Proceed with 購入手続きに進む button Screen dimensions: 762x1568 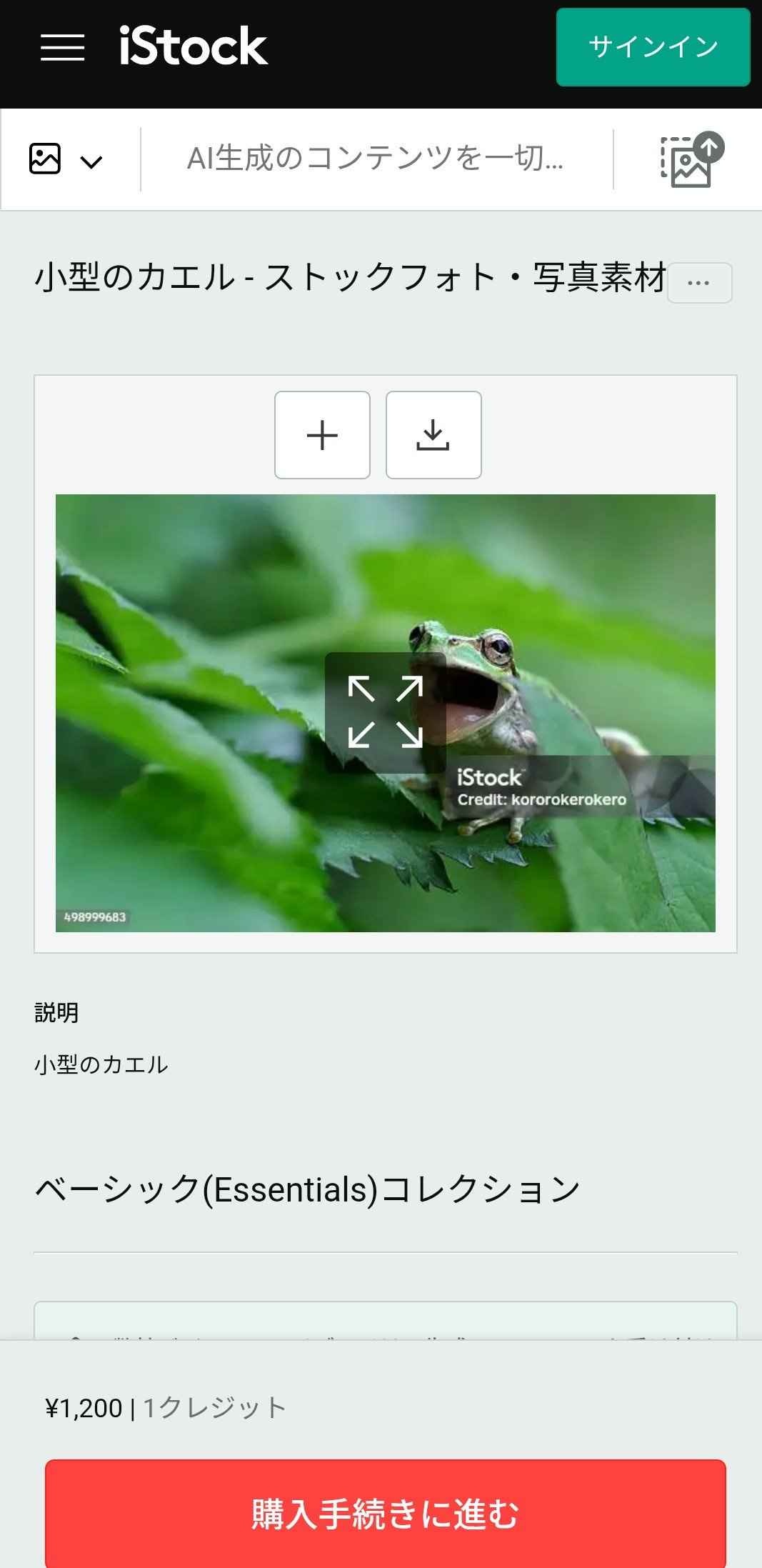(x=386, y=1513)
